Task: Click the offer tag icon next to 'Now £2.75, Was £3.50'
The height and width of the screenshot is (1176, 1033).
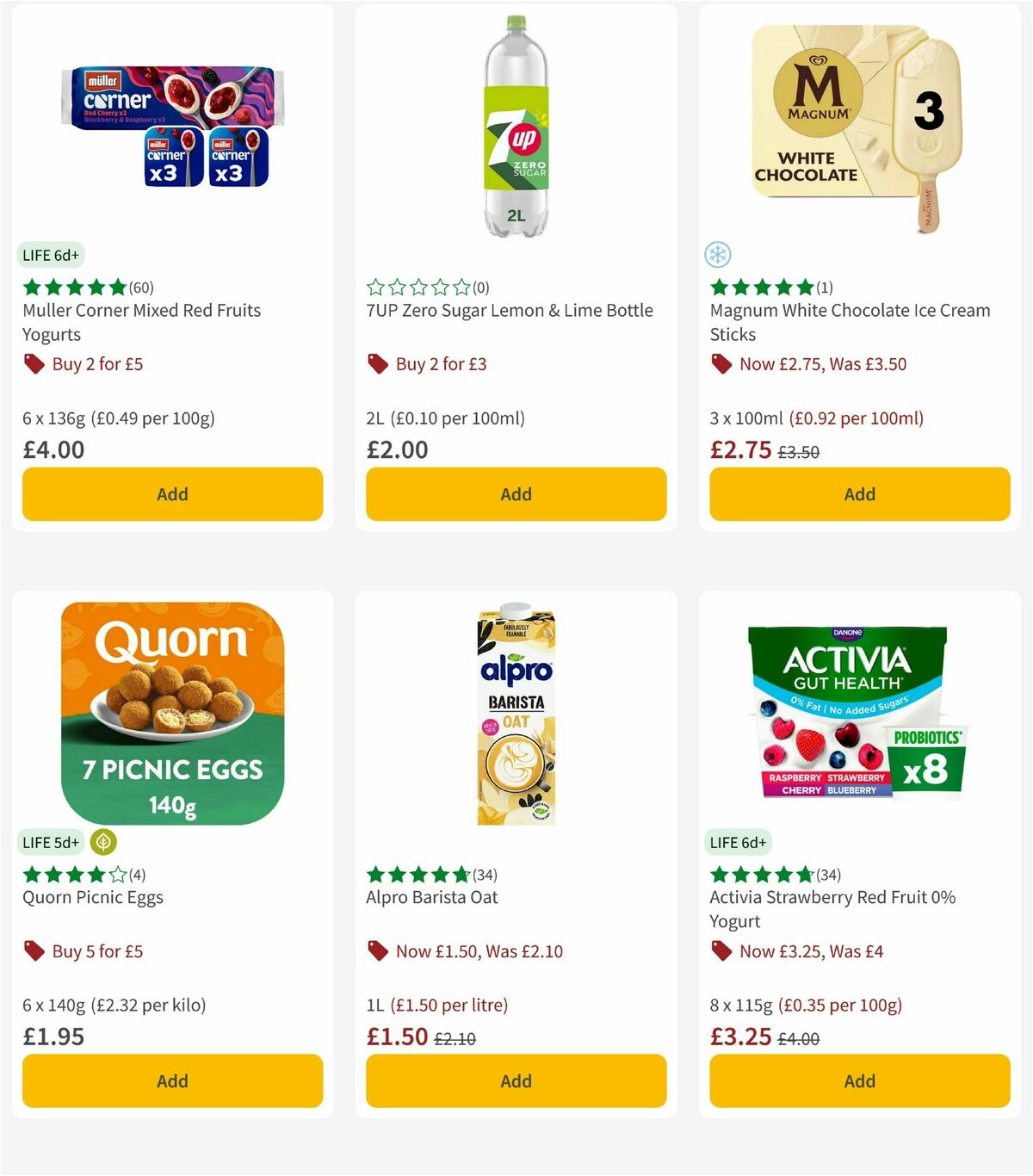Action: coord(721,364)
